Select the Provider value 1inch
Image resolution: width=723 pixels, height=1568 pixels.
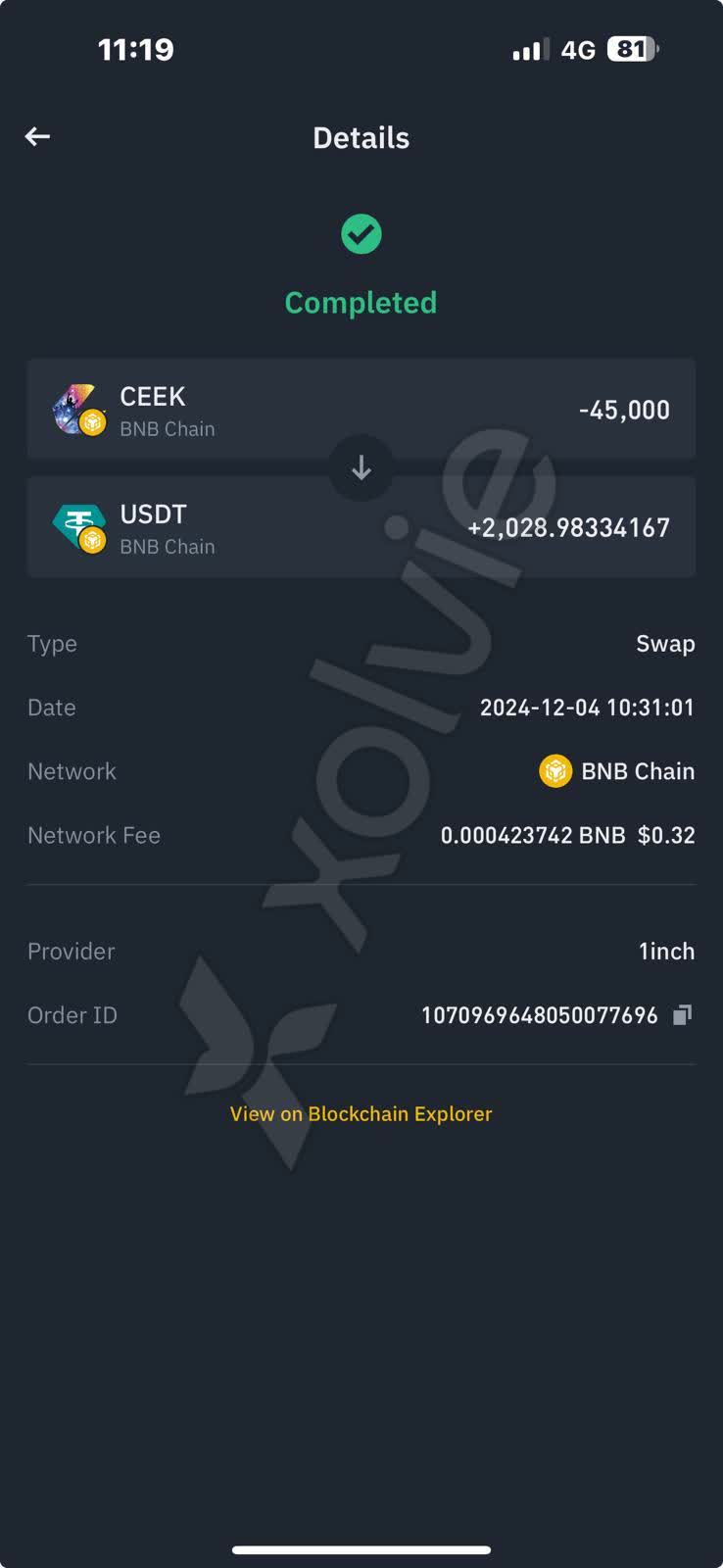pyautogui.click(x=666, y=951)
